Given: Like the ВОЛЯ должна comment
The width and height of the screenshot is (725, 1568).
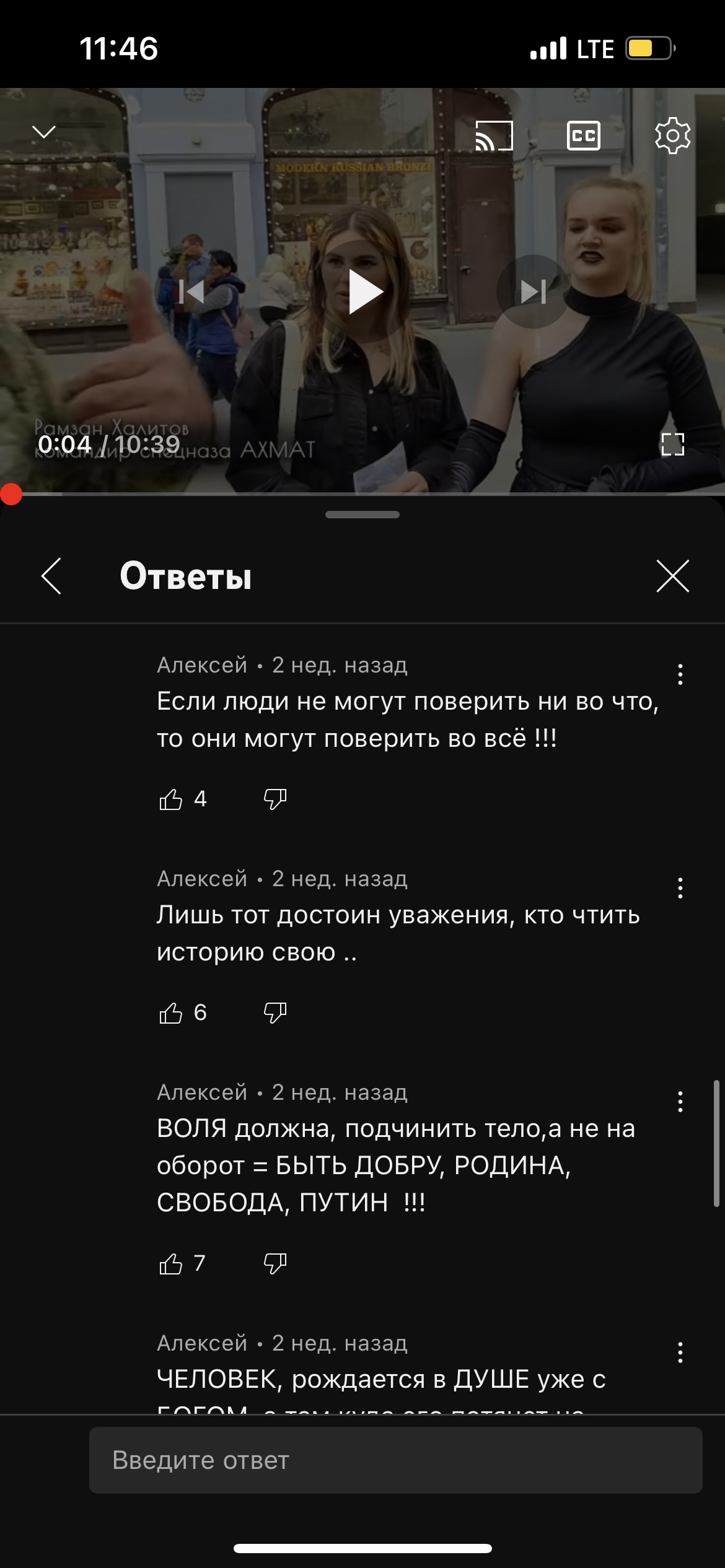Looking at the screenshot, I should click(171, 1264).
